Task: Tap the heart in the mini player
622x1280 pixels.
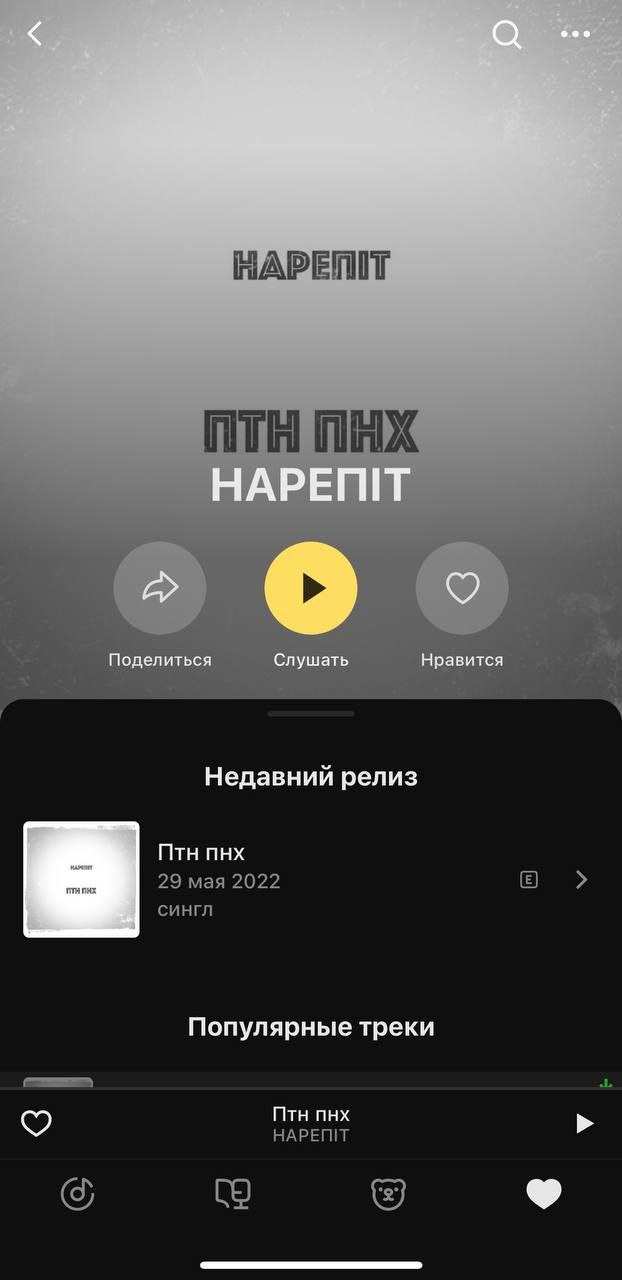Action: pos(36,1123)
